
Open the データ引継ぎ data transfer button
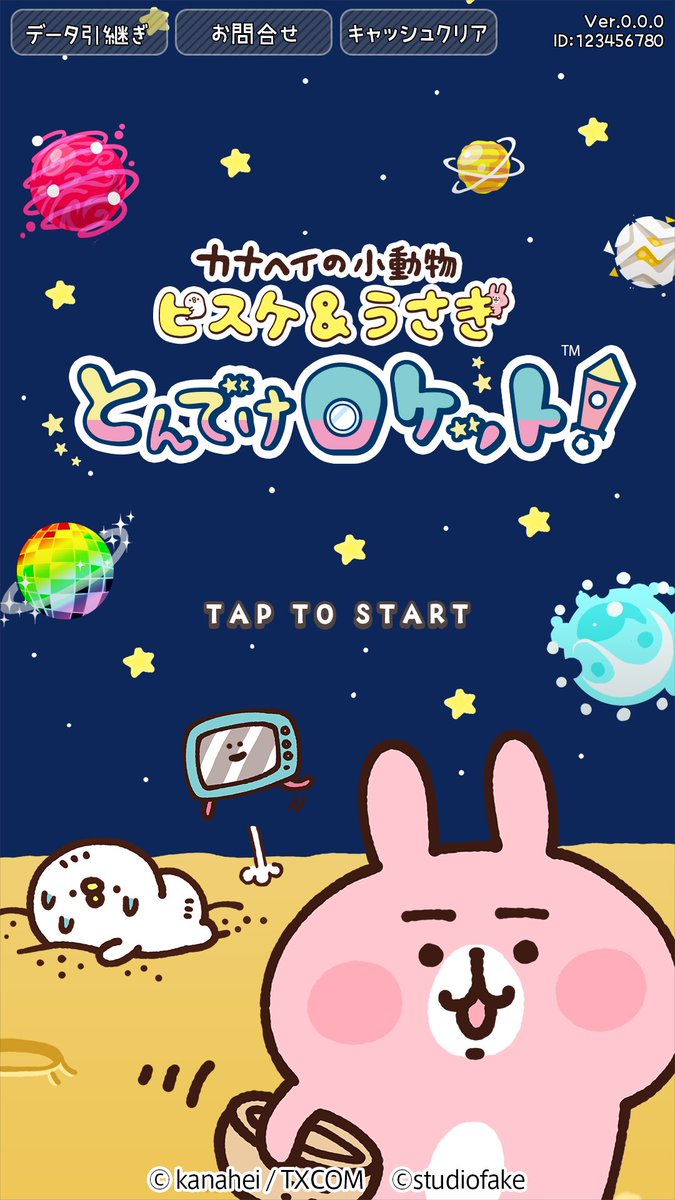[88, 33]
